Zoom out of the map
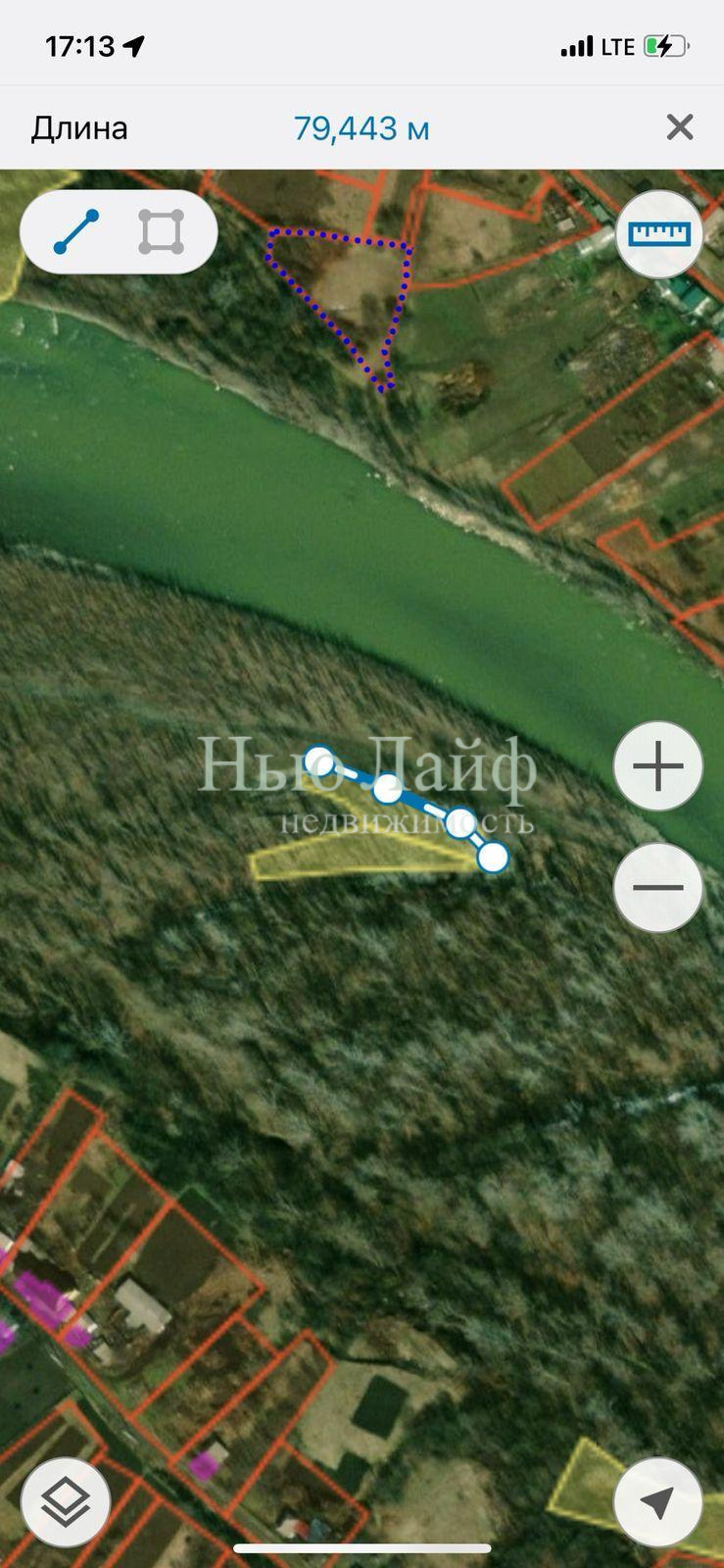 point(658,888)
